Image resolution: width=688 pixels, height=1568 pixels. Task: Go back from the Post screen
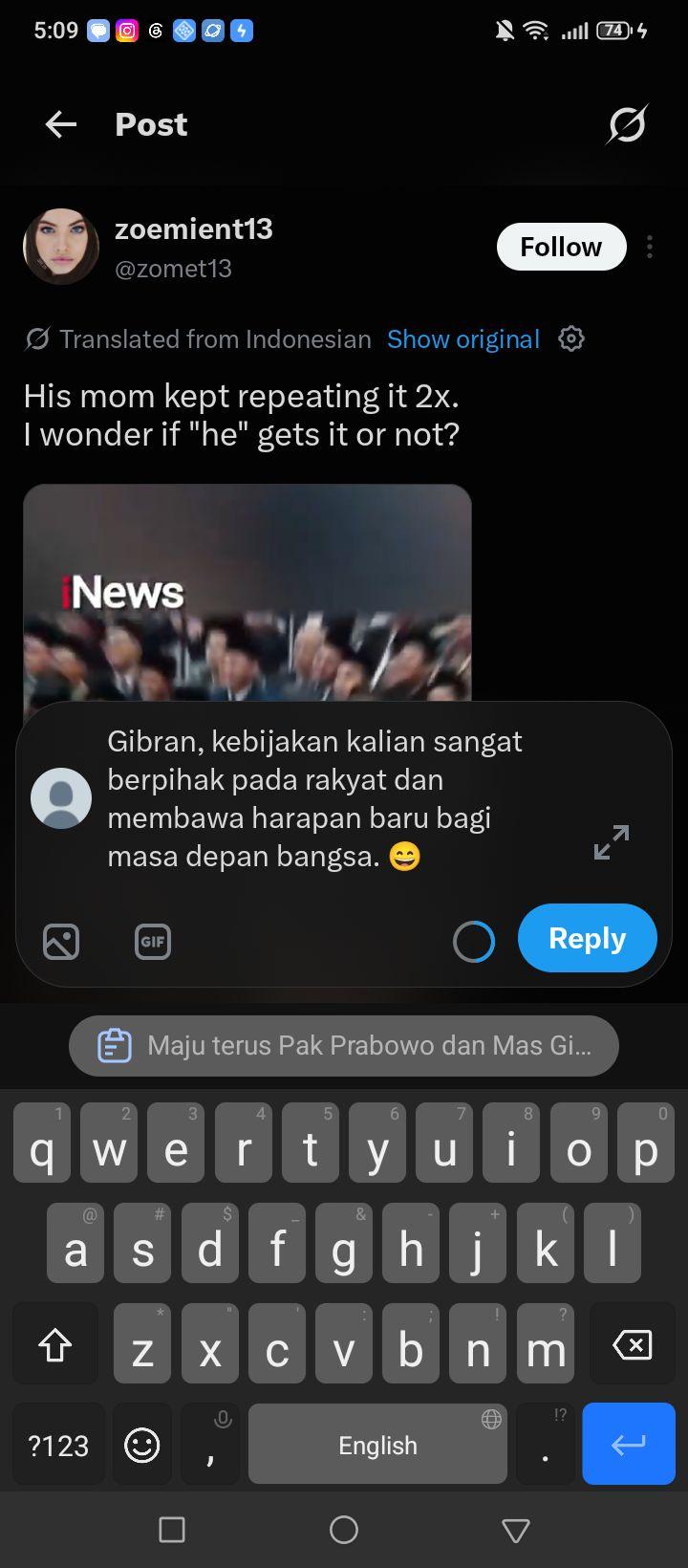pos(61,124)
